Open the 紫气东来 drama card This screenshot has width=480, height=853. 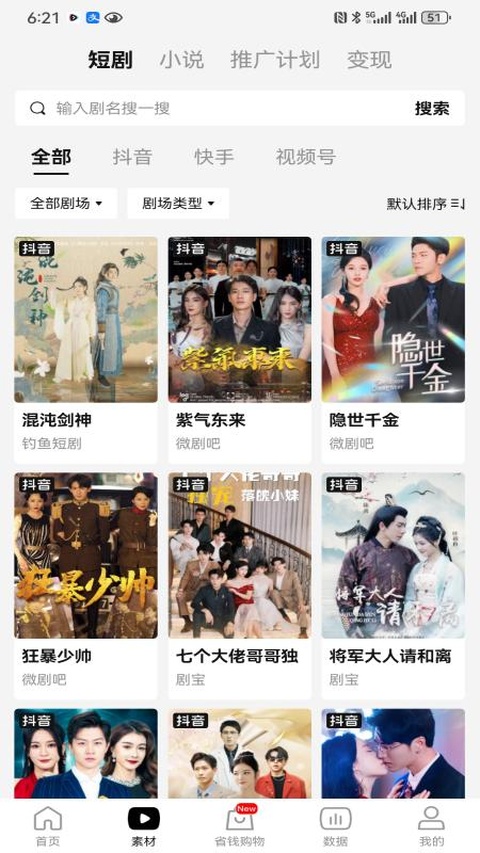[x=239, y=350]
